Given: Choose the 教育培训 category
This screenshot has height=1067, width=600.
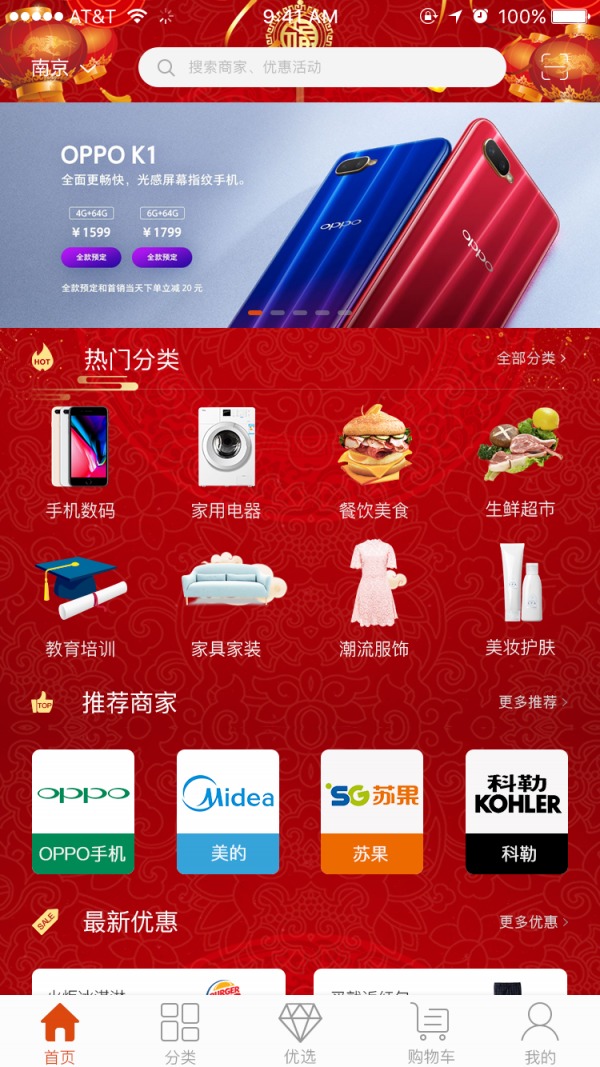Looking at the screenshot, I should point(80,600).
